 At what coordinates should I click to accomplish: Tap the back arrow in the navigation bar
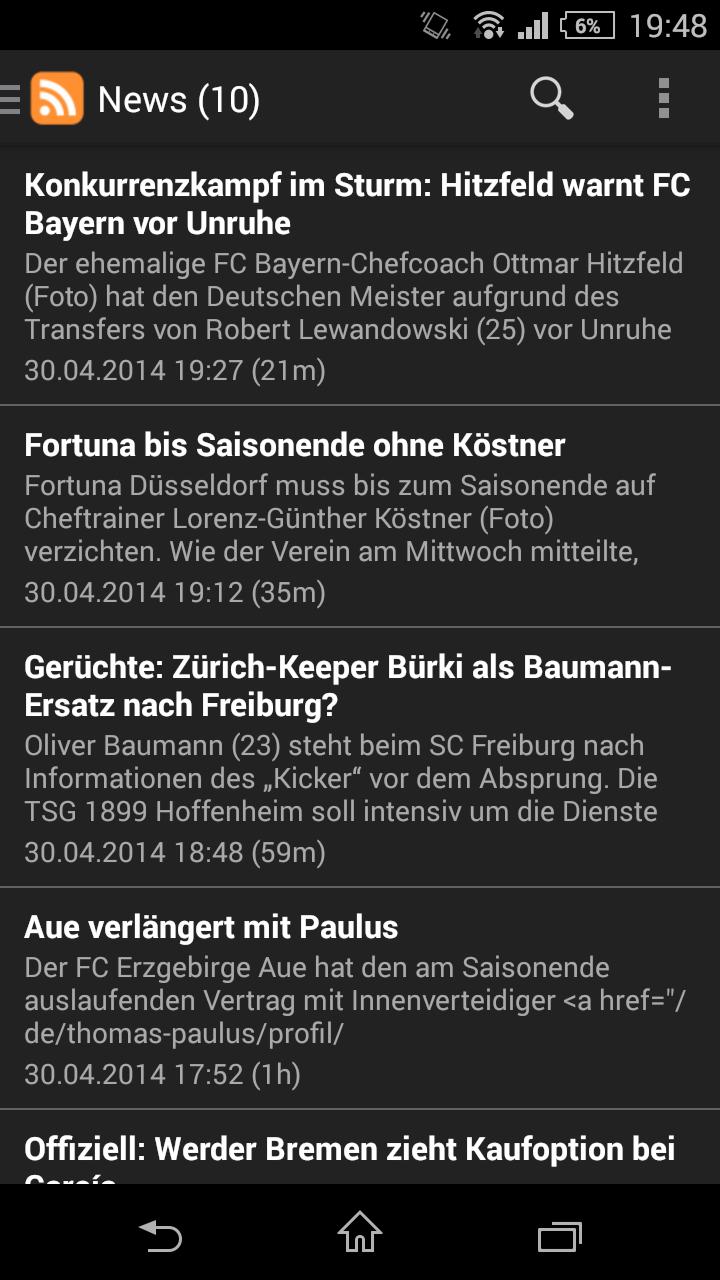159,1235
